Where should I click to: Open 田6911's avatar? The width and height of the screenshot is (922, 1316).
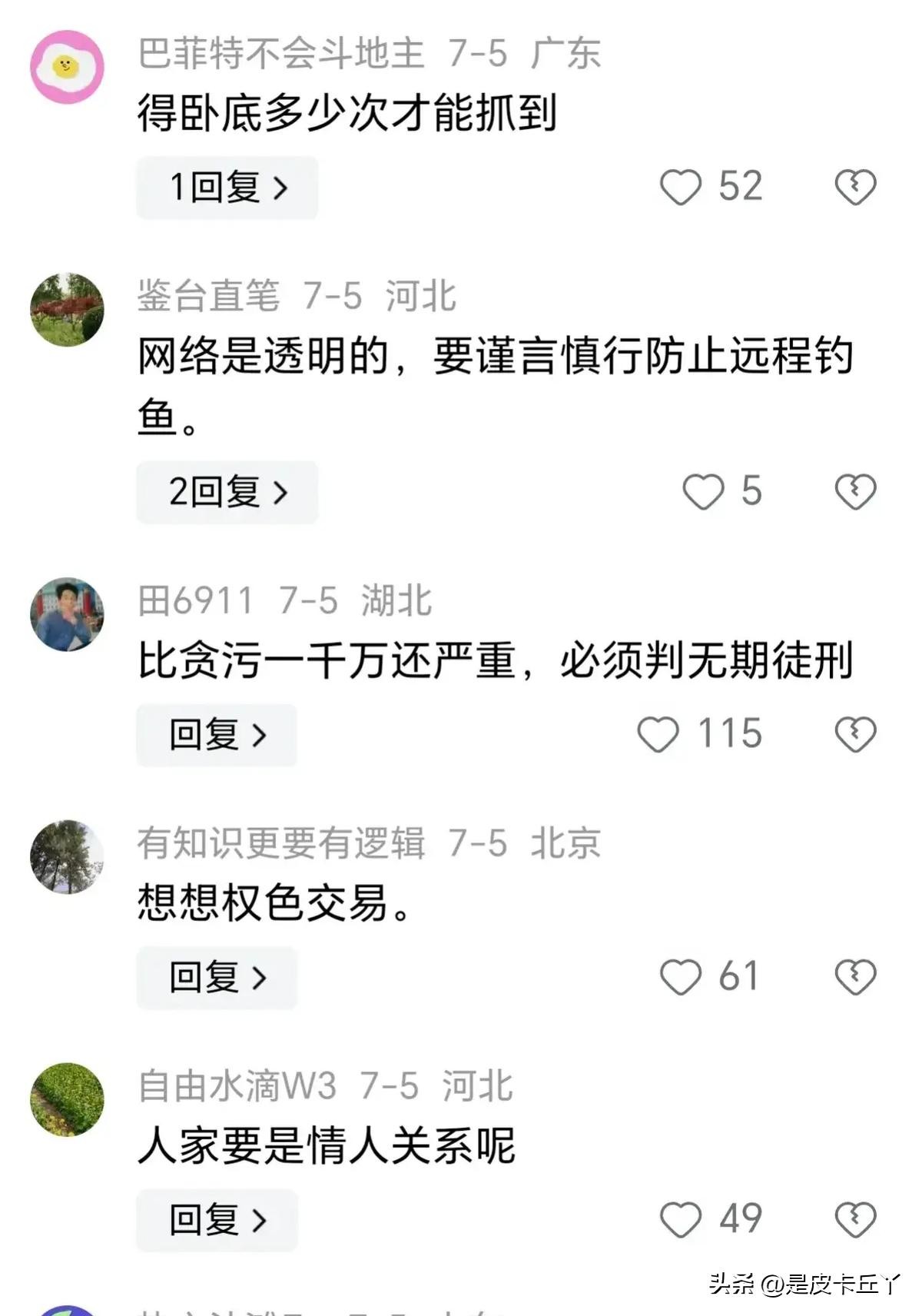point(67,614)
